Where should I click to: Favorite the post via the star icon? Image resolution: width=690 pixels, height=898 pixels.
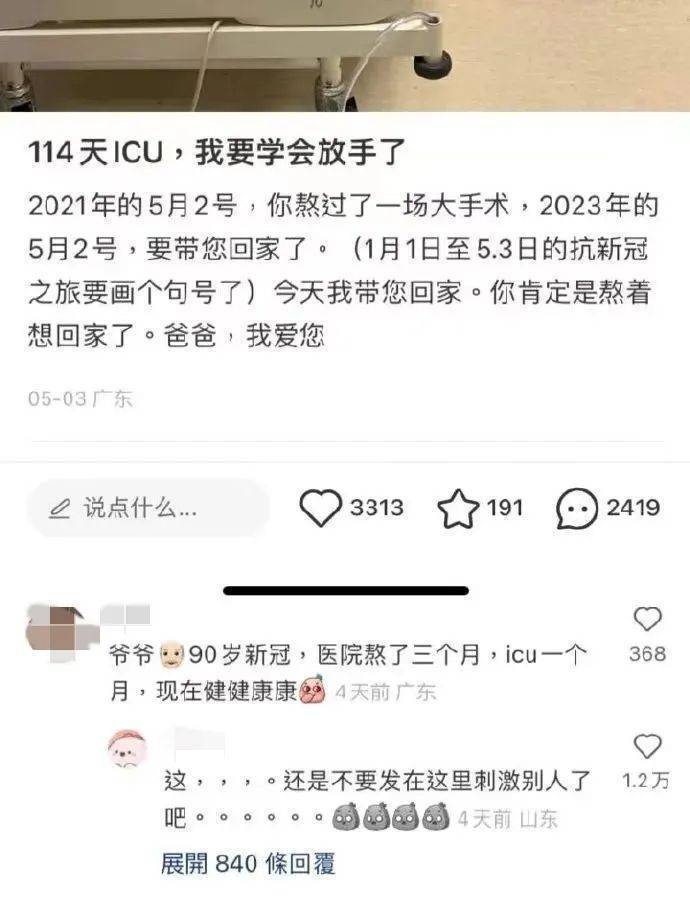[458, 509]
